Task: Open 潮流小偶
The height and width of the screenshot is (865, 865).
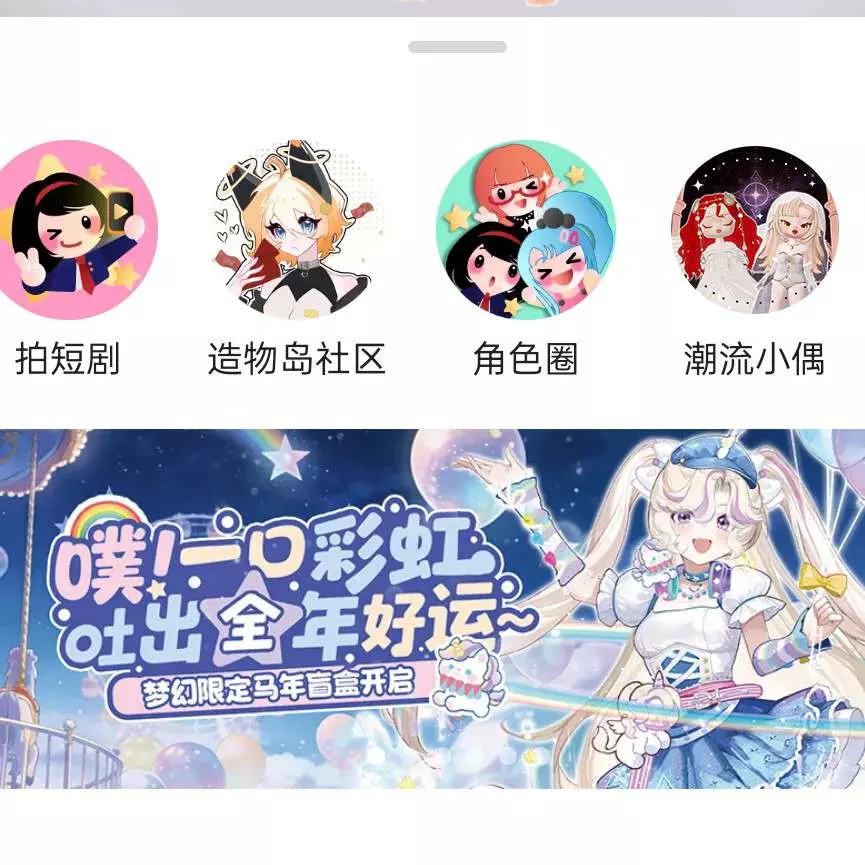Action: coord(754,230)
